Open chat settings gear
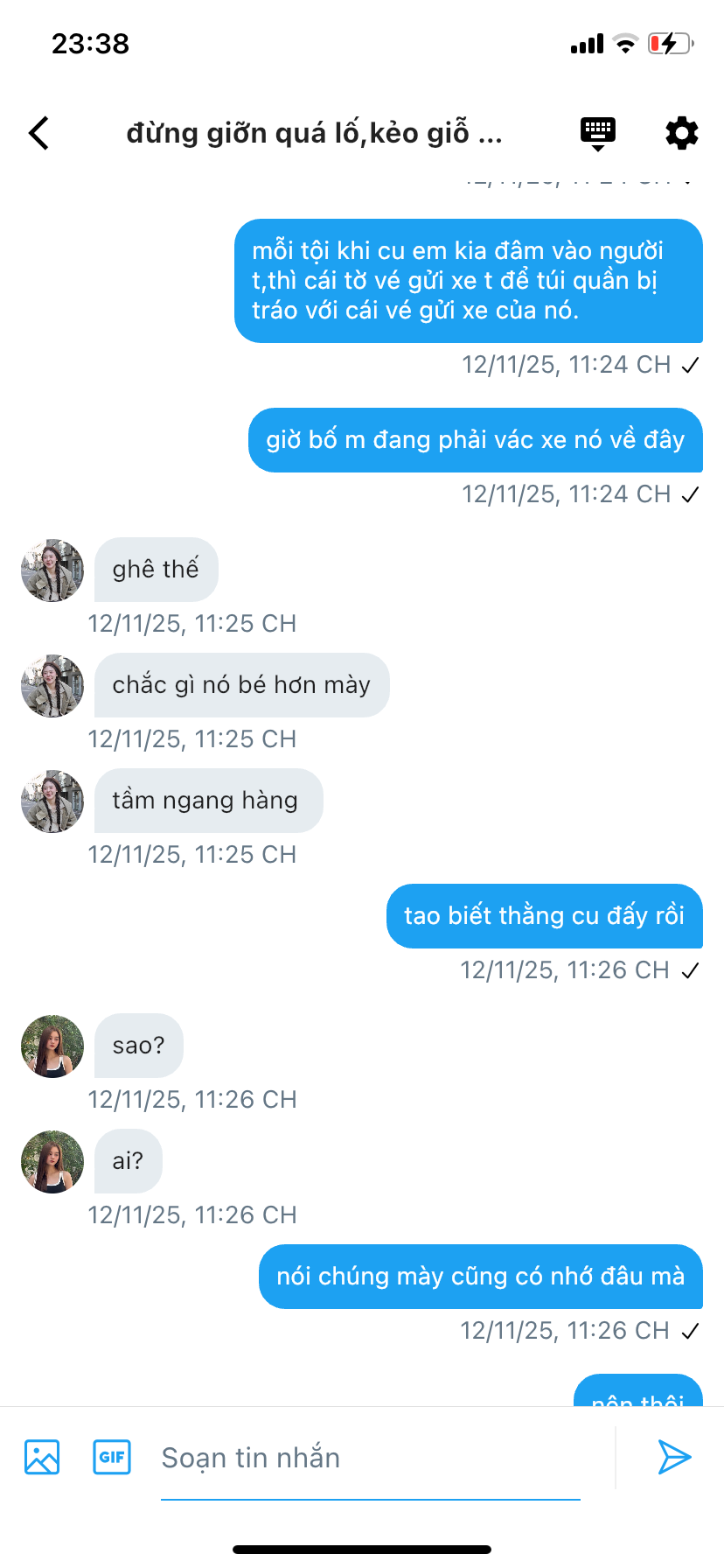The image size is (724, 1568). point(681,133)
